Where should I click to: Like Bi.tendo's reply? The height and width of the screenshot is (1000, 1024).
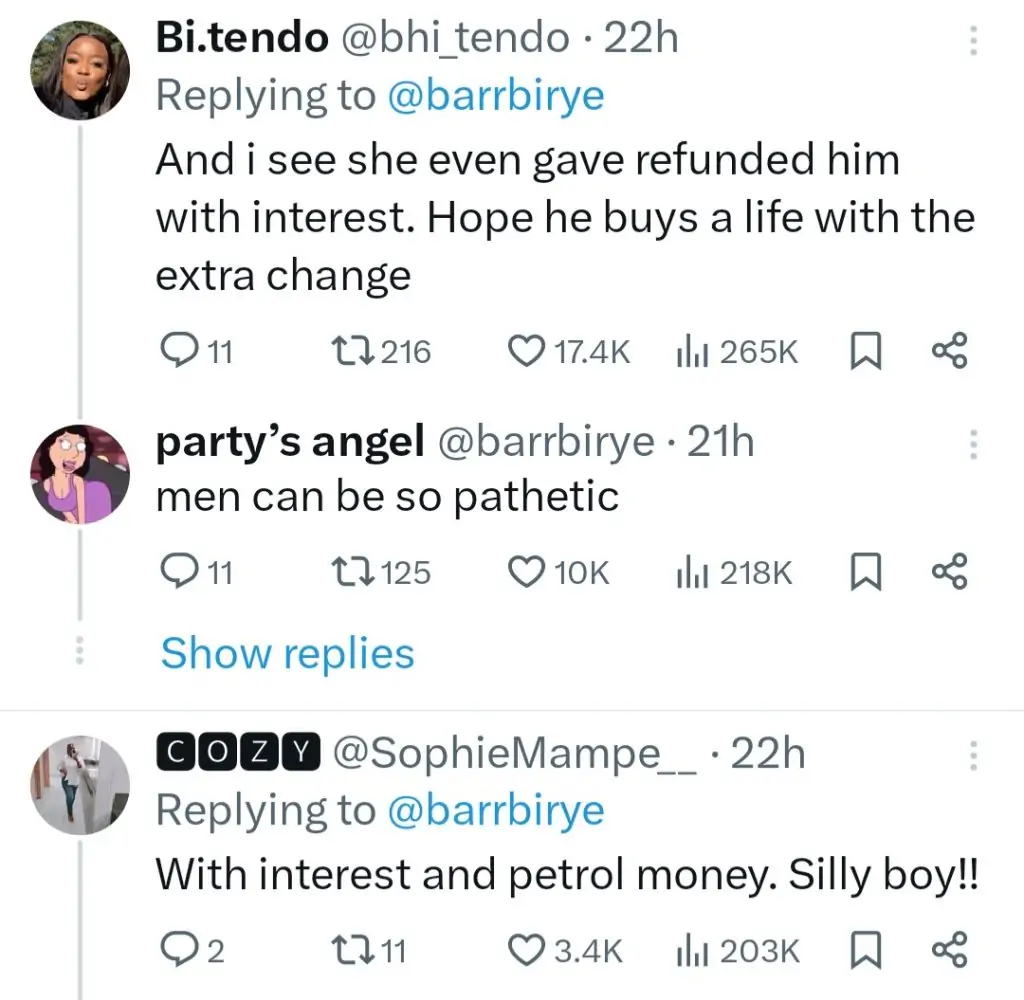pos(526,351)
